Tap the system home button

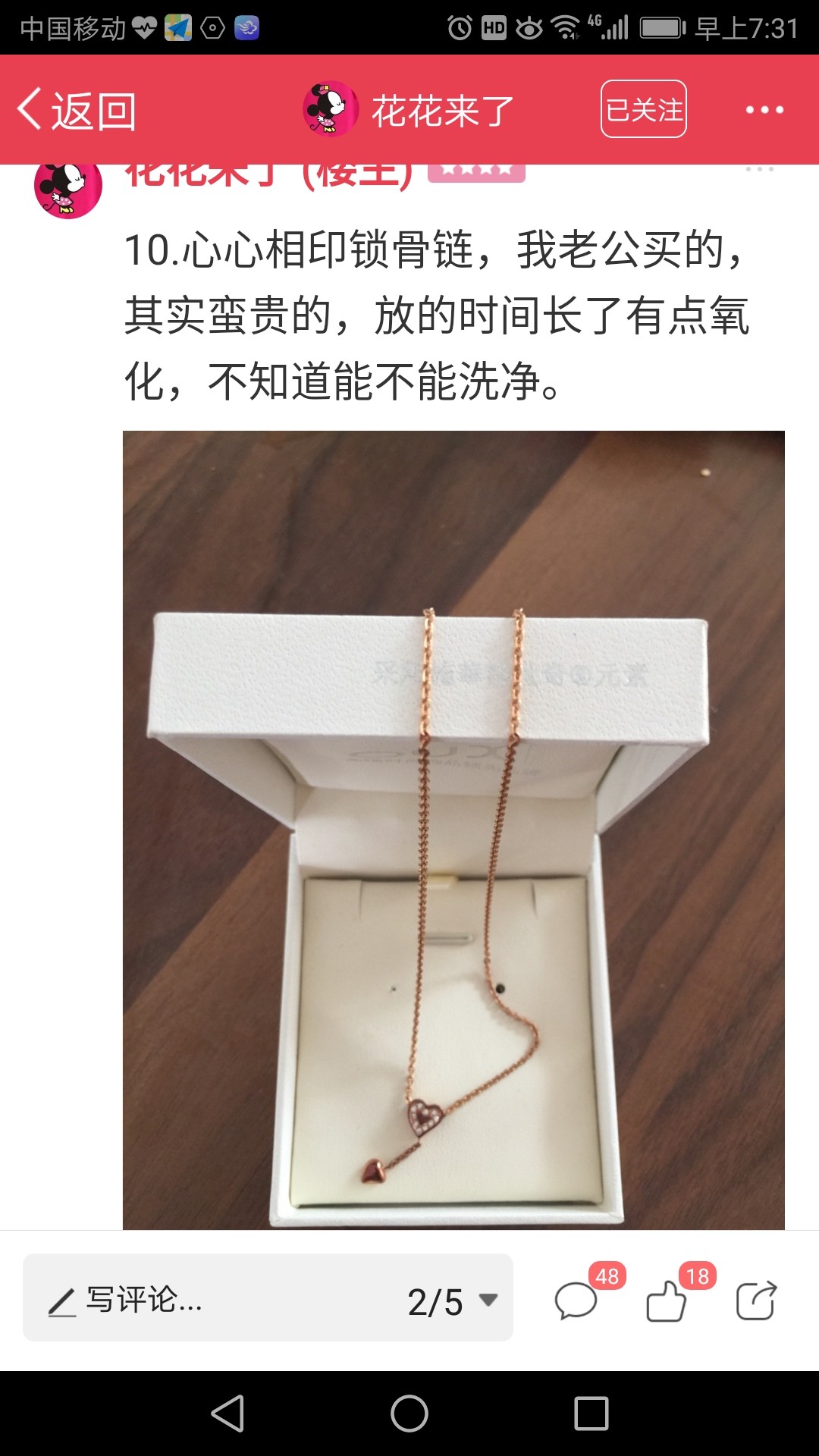coord(409,1414)
